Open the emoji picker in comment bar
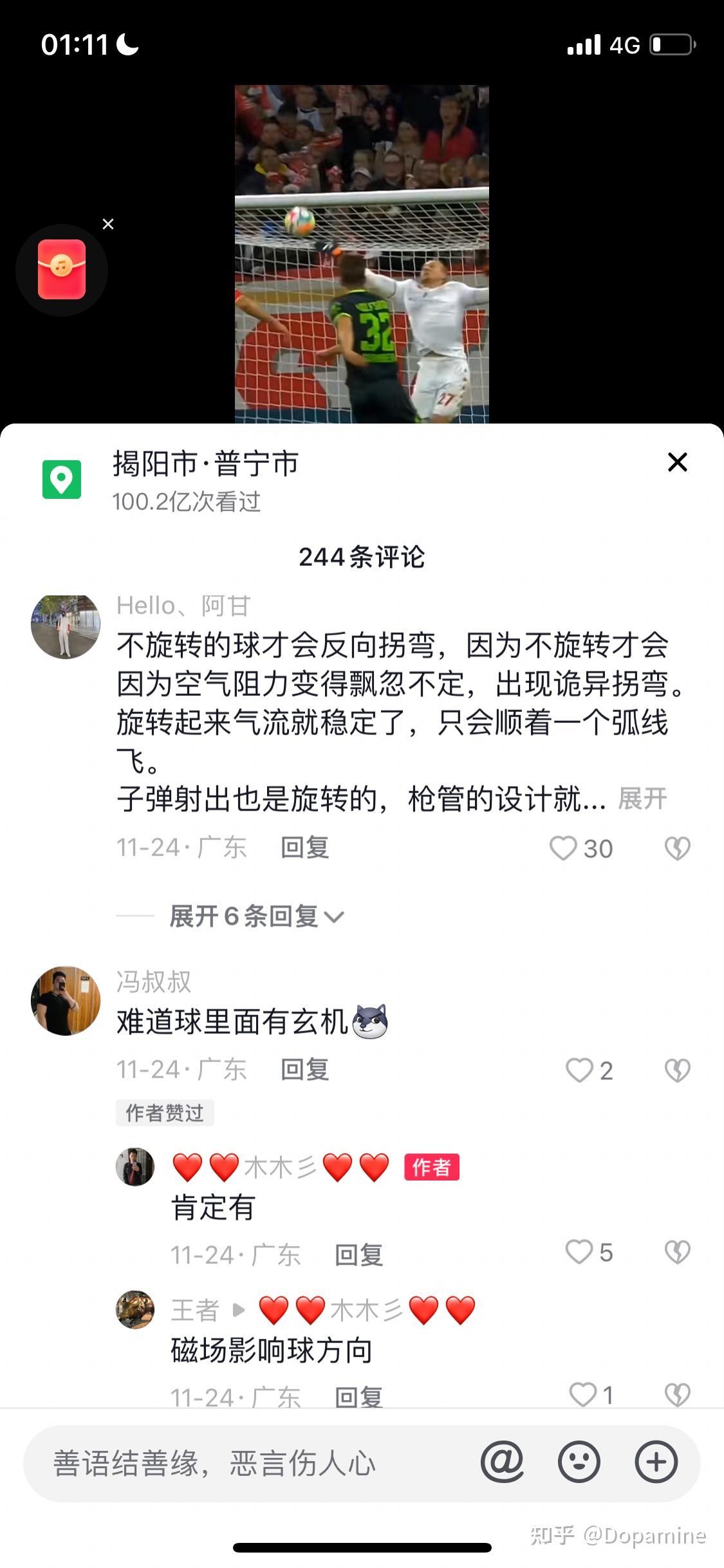724x1568 pixels. (x=579, y=1462)
